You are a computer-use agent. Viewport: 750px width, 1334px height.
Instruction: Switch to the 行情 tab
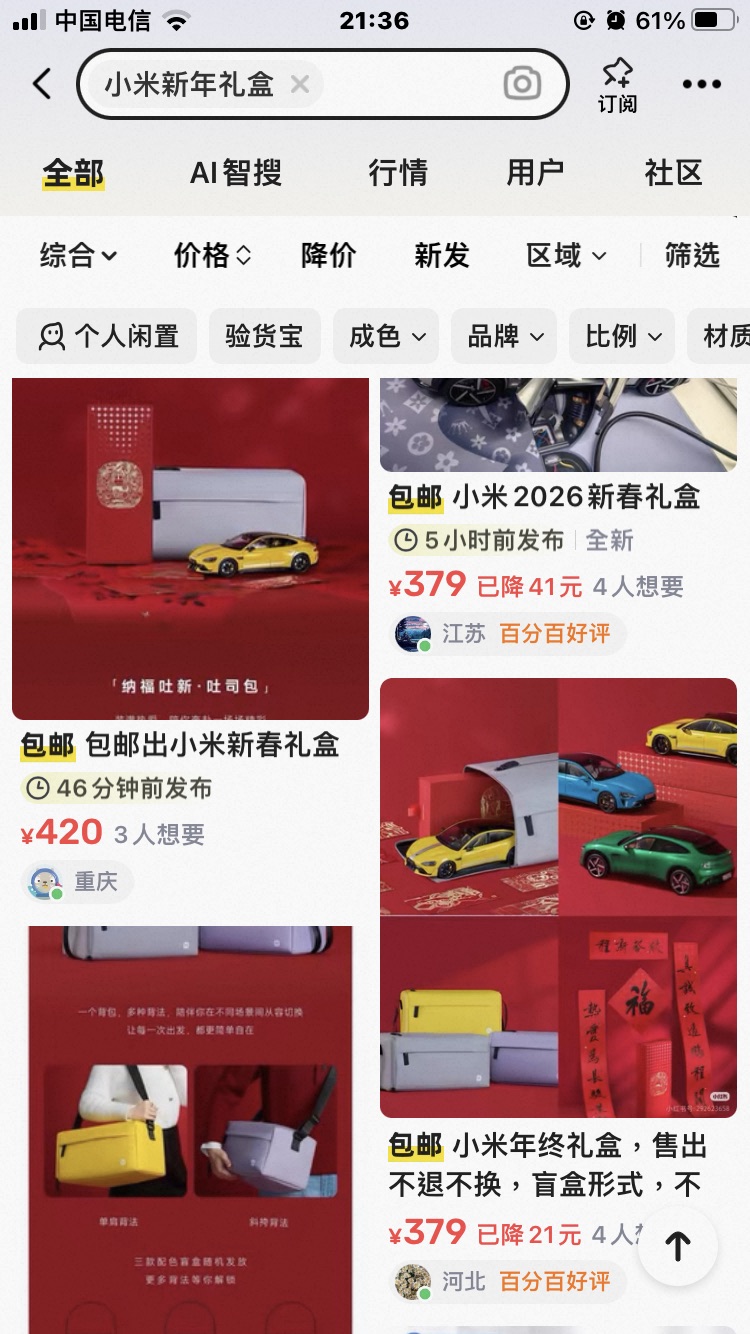pos(398,173)
